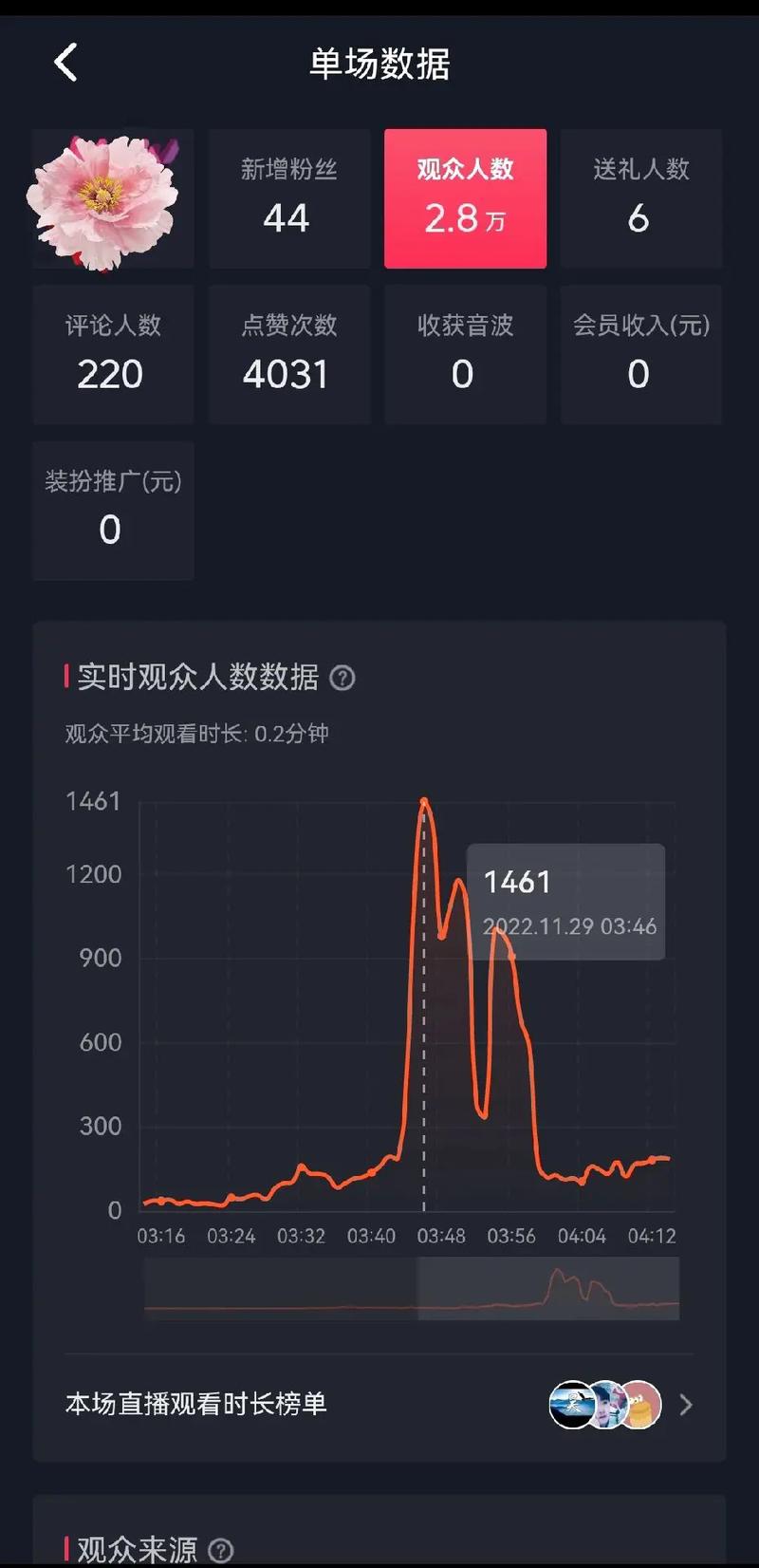Switch to the 新增粉丝 stat card
The image size is (759, 1568).
pyautogui.click(x=288, y=199)
